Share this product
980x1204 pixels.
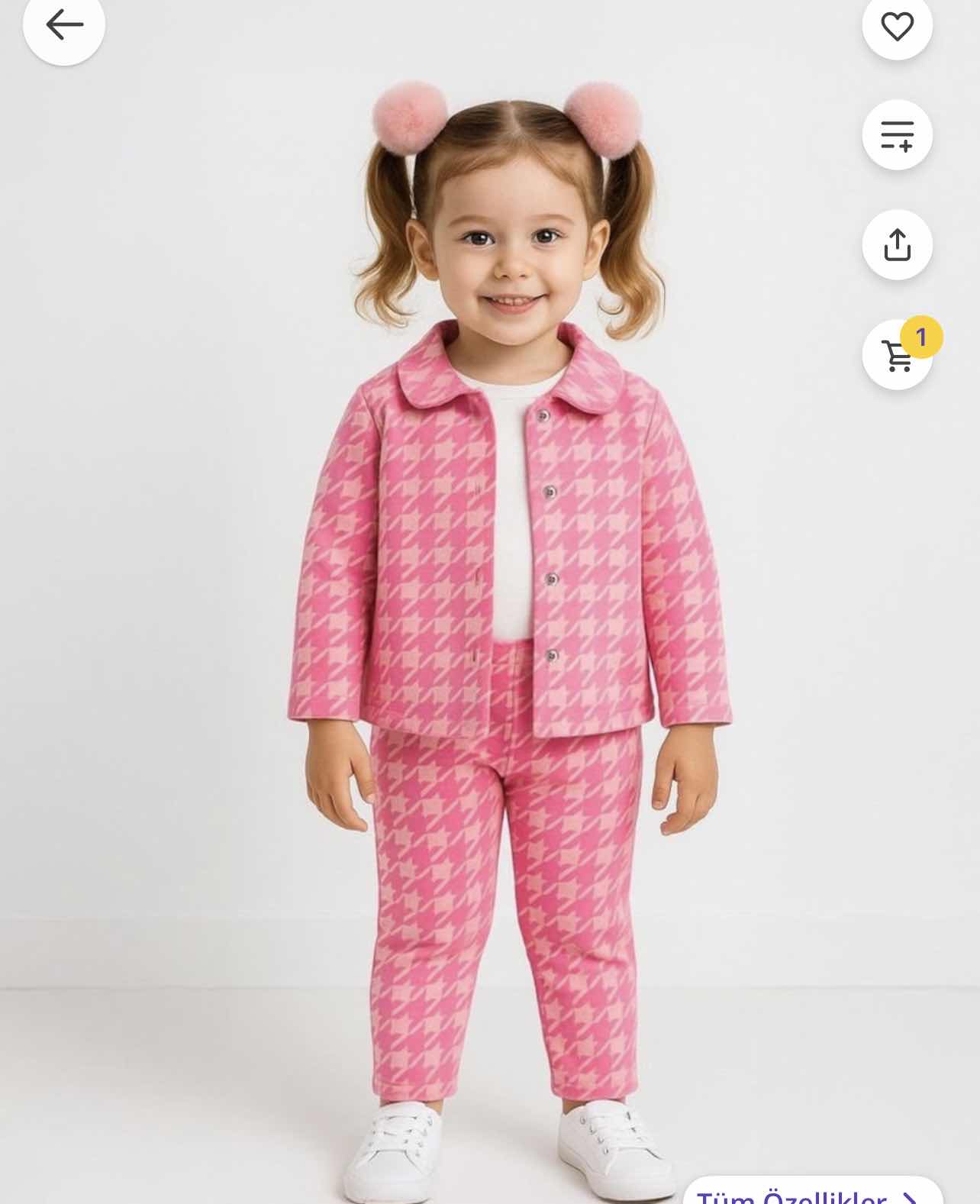[897, 245]
